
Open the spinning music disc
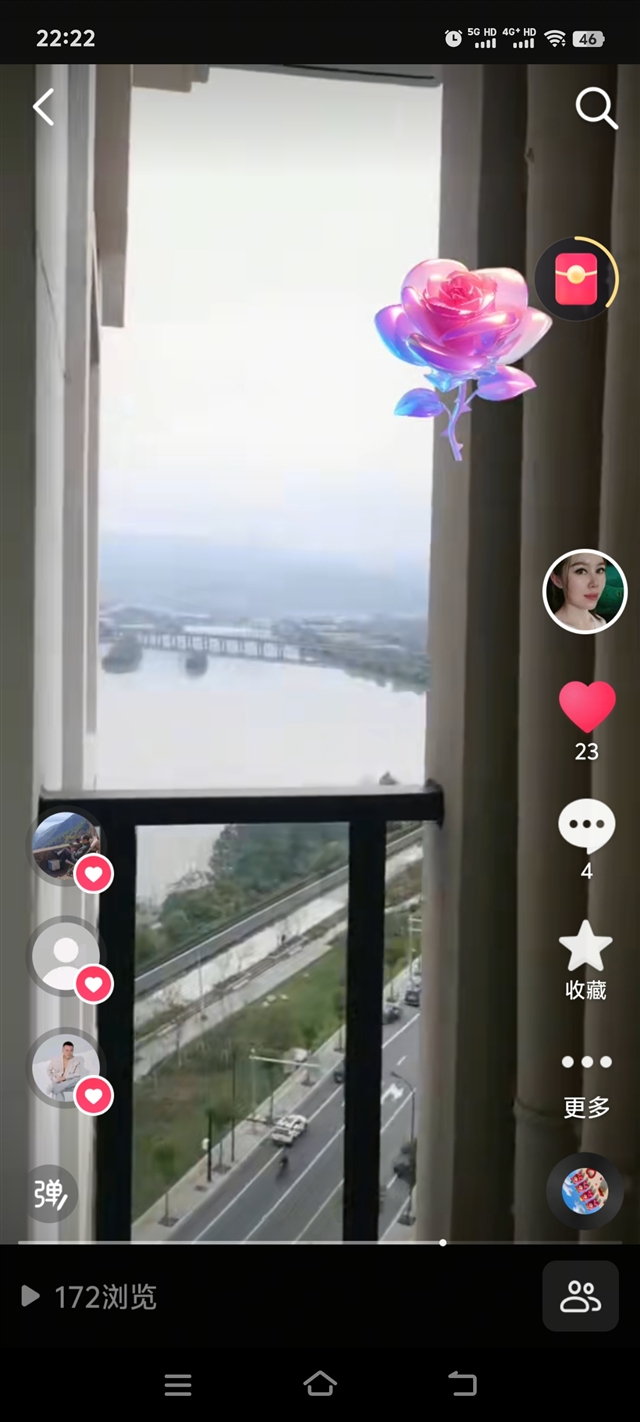click(x=585, y=1191)
